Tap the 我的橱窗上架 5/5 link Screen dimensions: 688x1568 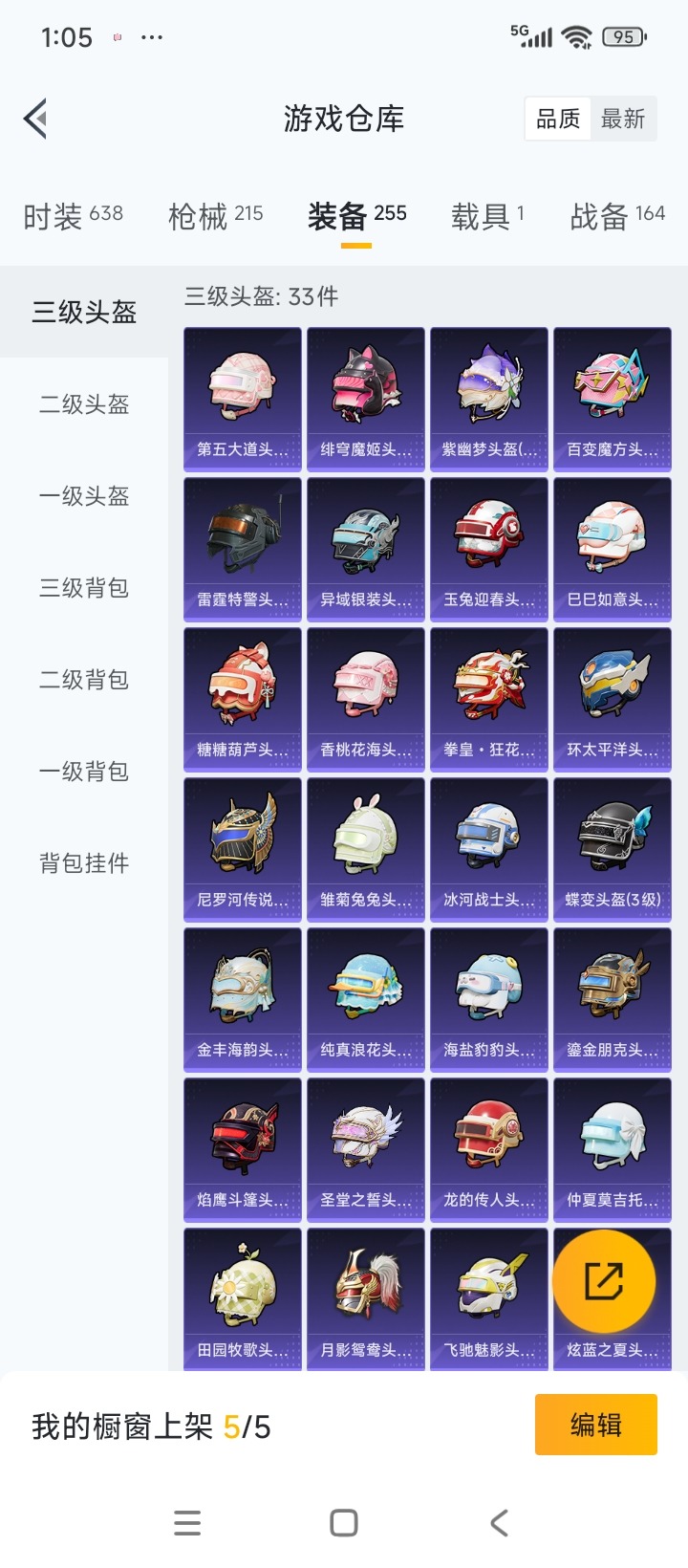click(150, 1426)
